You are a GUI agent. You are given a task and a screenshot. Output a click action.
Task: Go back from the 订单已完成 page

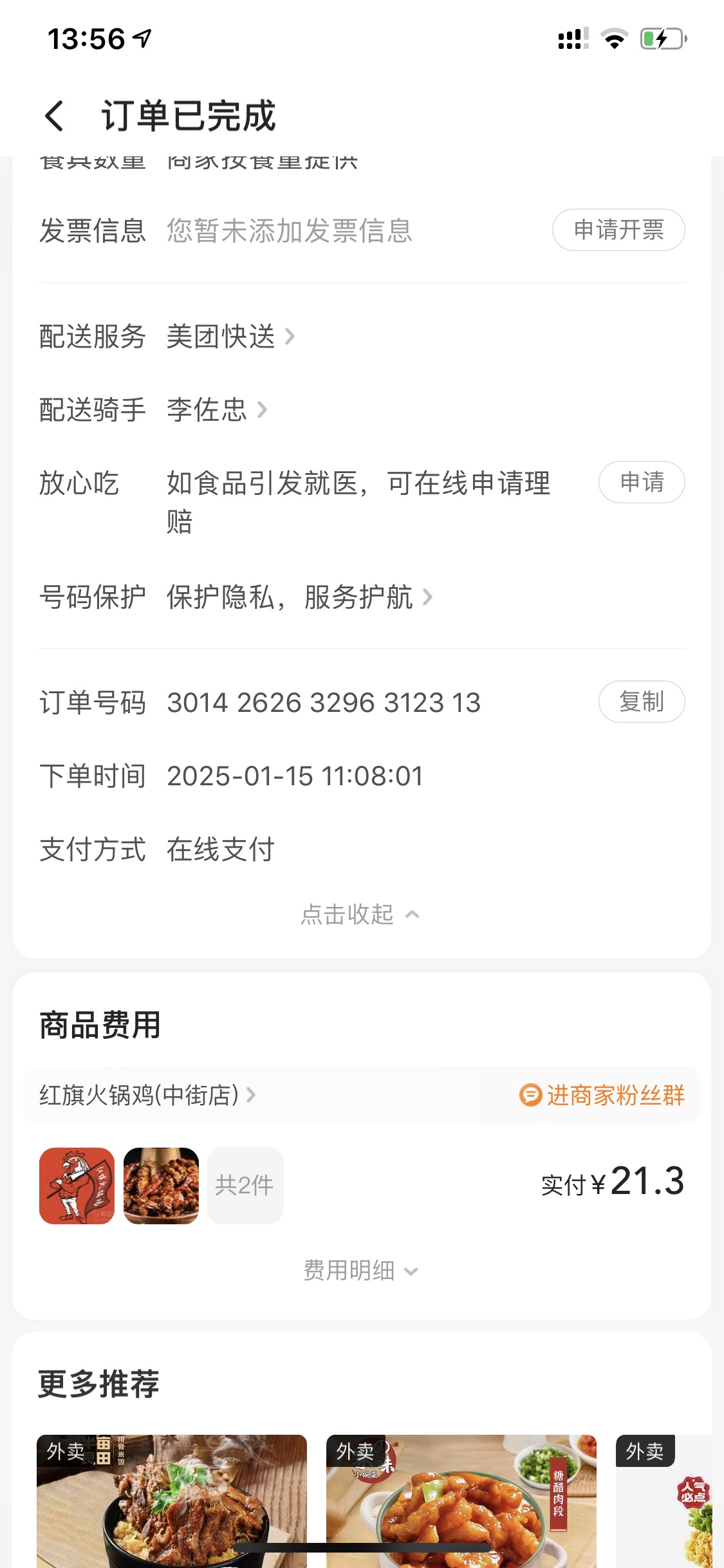click(55, 116)
